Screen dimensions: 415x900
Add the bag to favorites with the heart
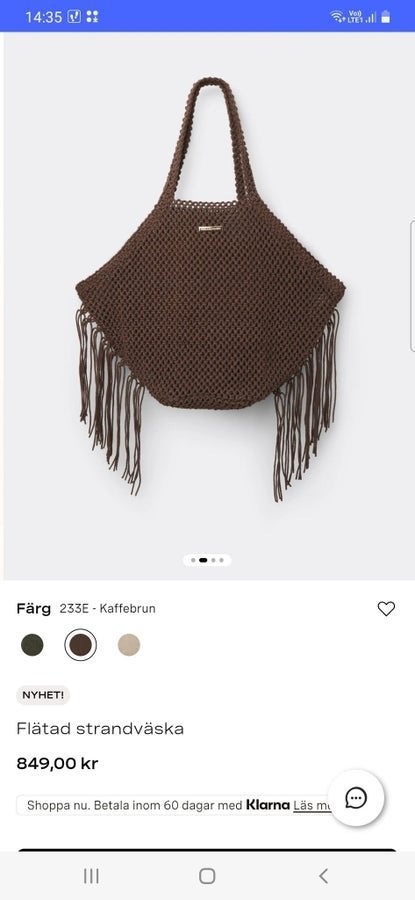pos(386,609)
